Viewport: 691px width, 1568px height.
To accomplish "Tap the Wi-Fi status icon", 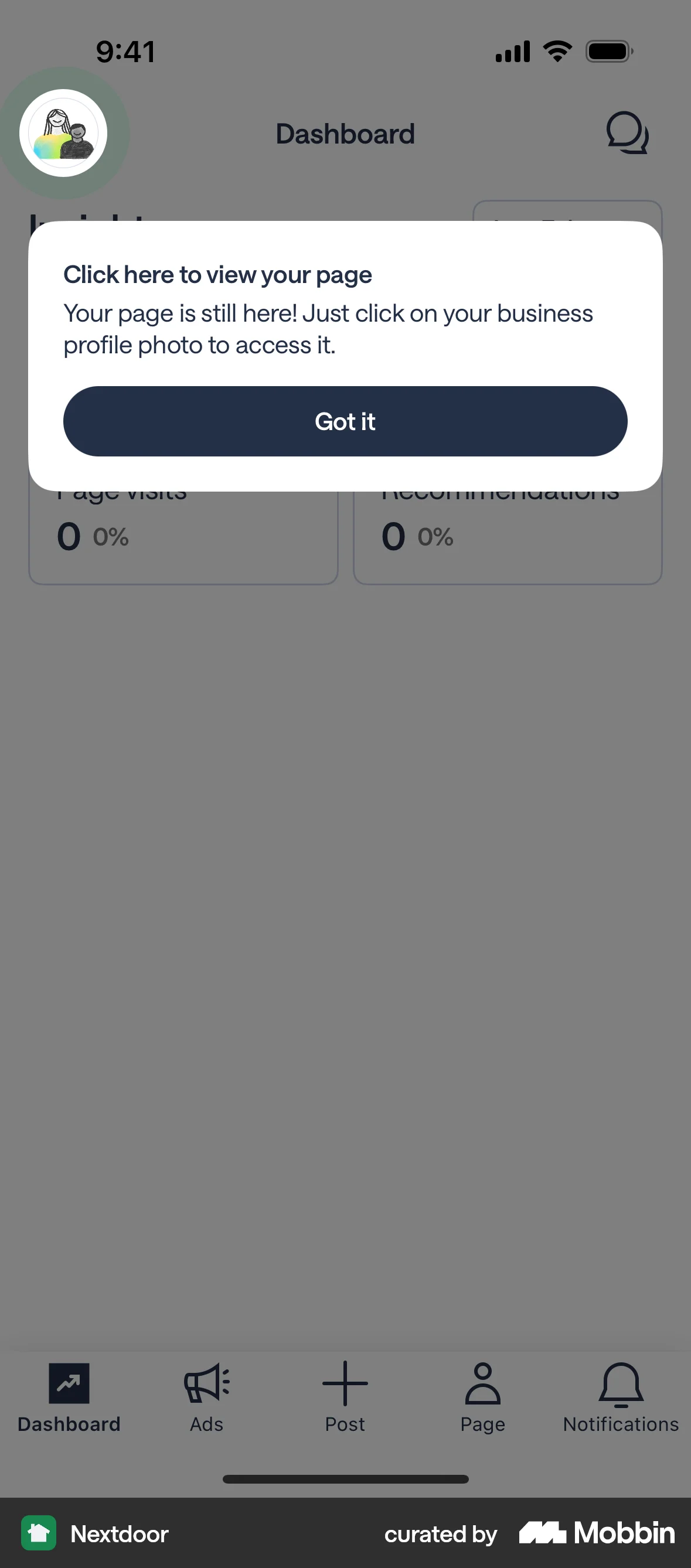I will [x=556, y=51].
